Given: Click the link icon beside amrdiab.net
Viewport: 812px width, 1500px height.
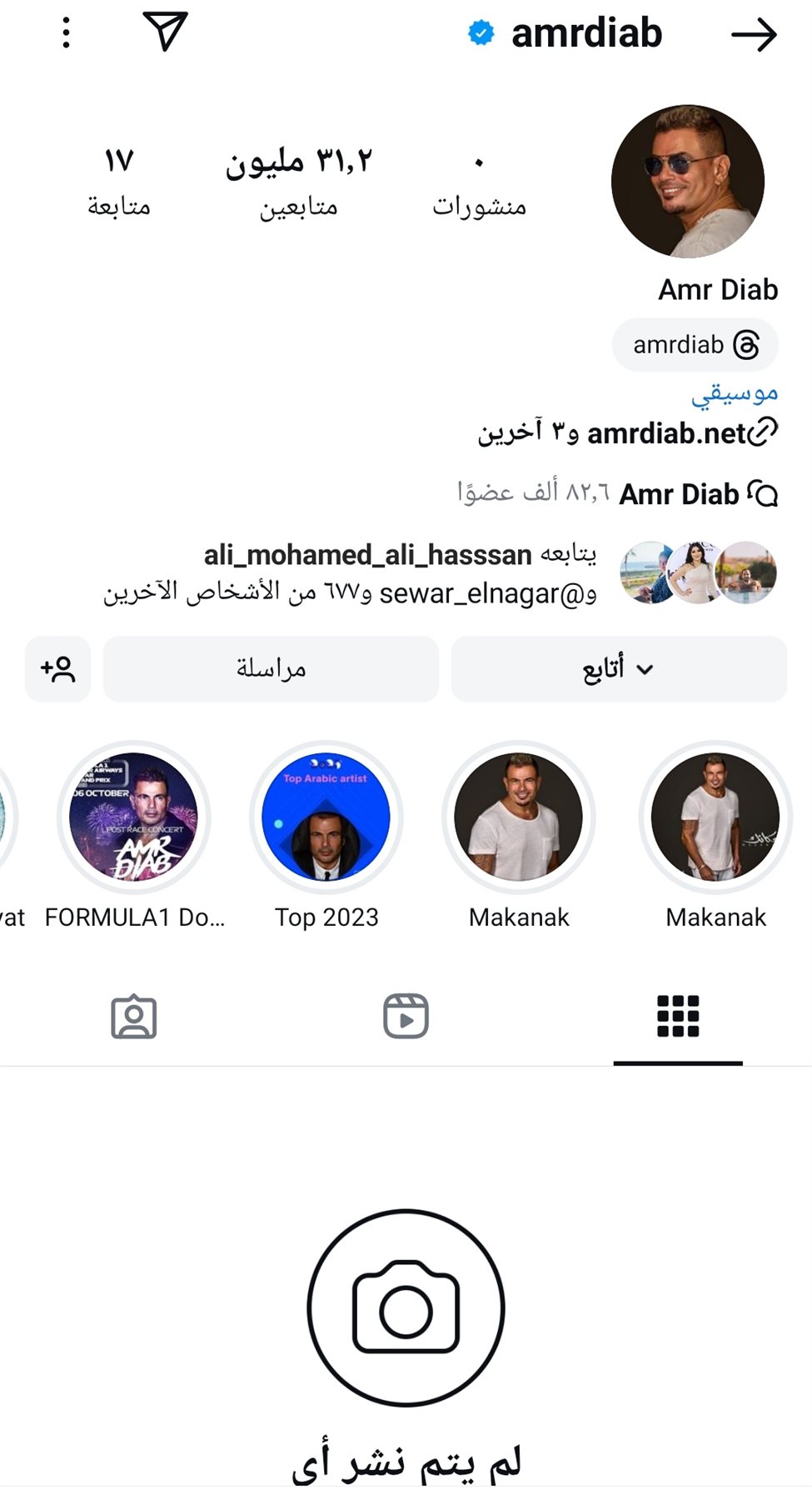Looking at the screenshot, I should click(x=765, y=432).
